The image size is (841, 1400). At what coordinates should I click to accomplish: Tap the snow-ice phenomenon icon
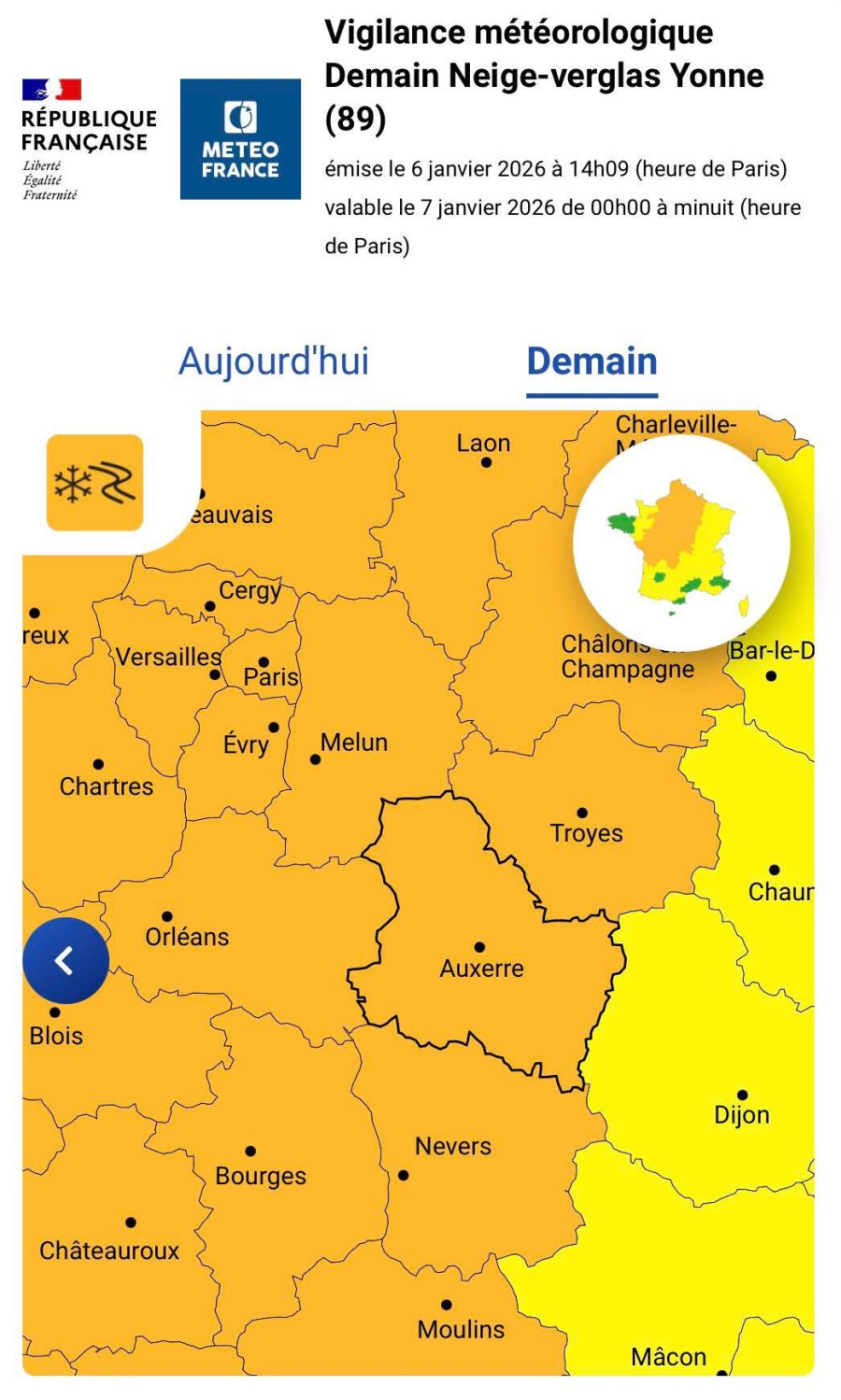pos(94,483)
